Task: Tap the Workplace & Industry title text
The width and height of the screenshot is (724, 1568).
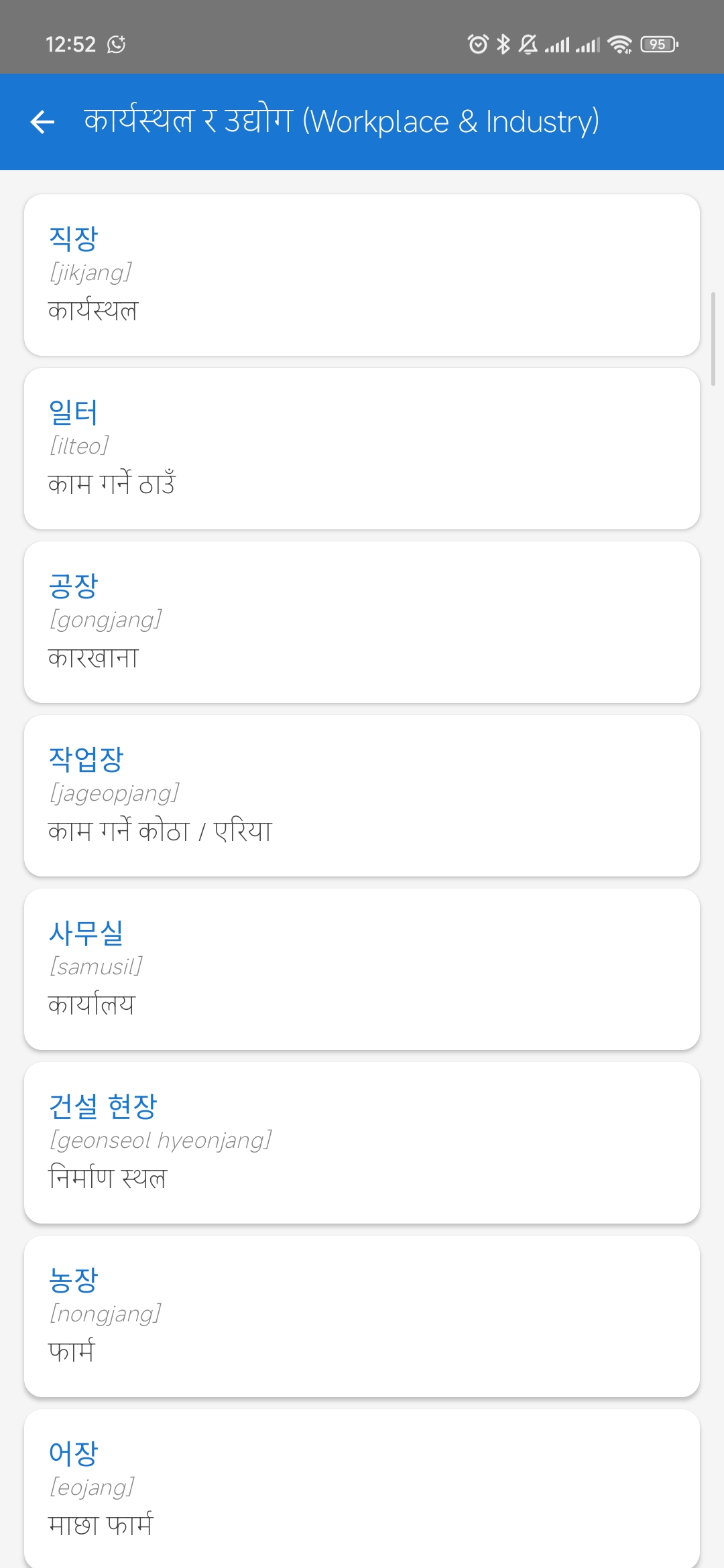Action: (x=341, y=121)
